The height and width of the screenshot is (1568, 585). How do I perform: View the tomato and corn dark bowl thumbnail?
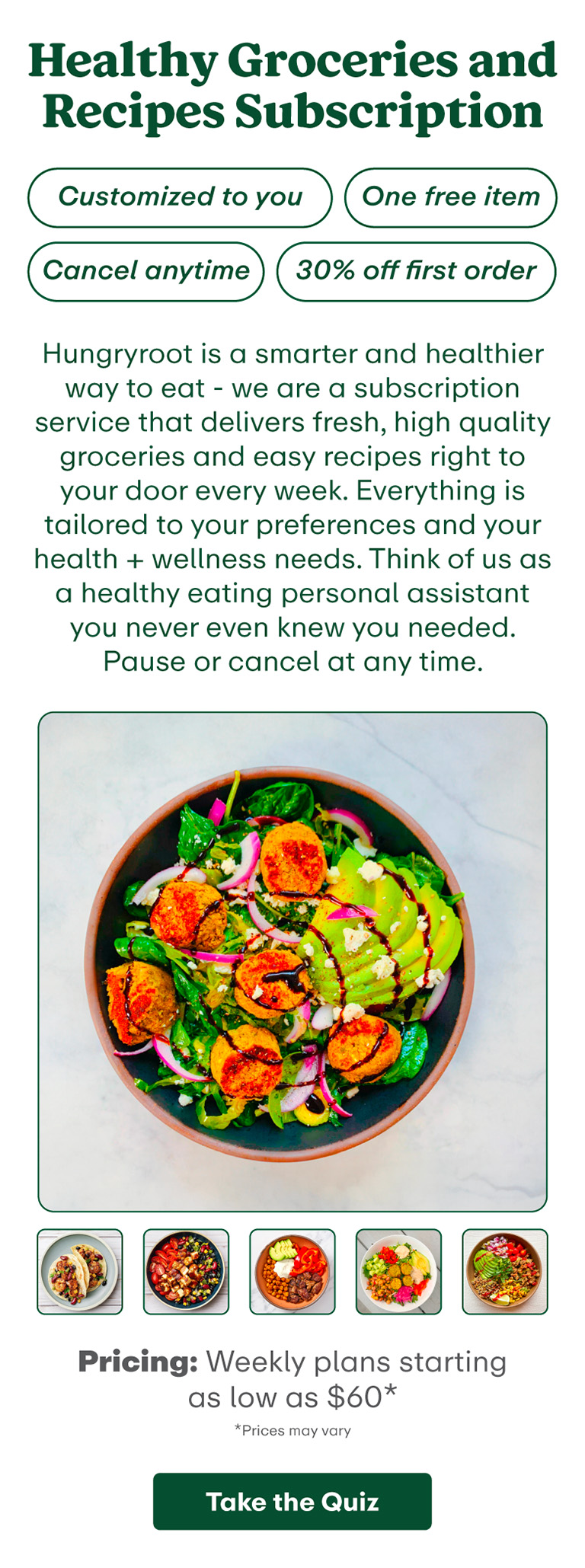tap(186, 1271)
